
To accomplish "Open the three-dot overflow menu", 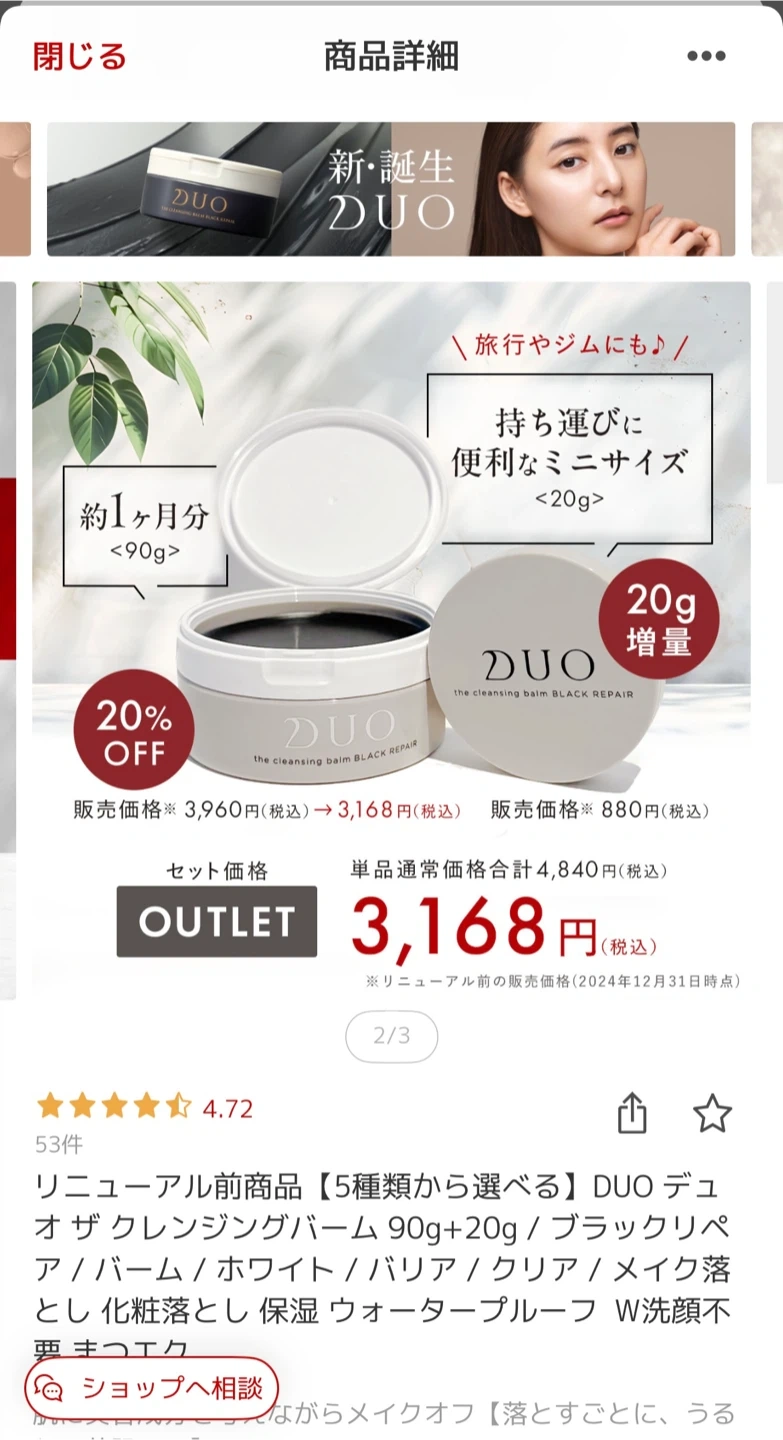I will click(x=705, y=56).
